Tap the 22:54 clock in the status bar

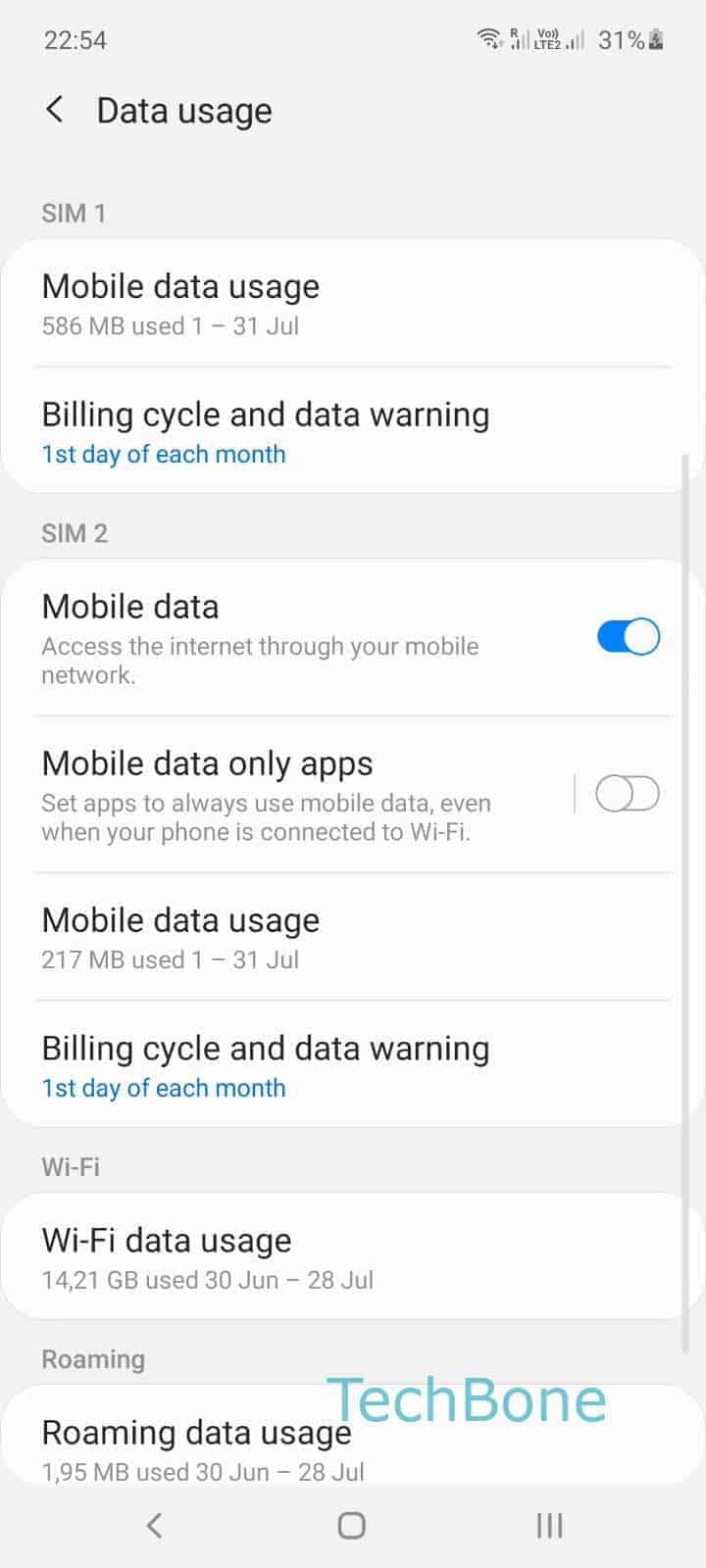(75, 39)
